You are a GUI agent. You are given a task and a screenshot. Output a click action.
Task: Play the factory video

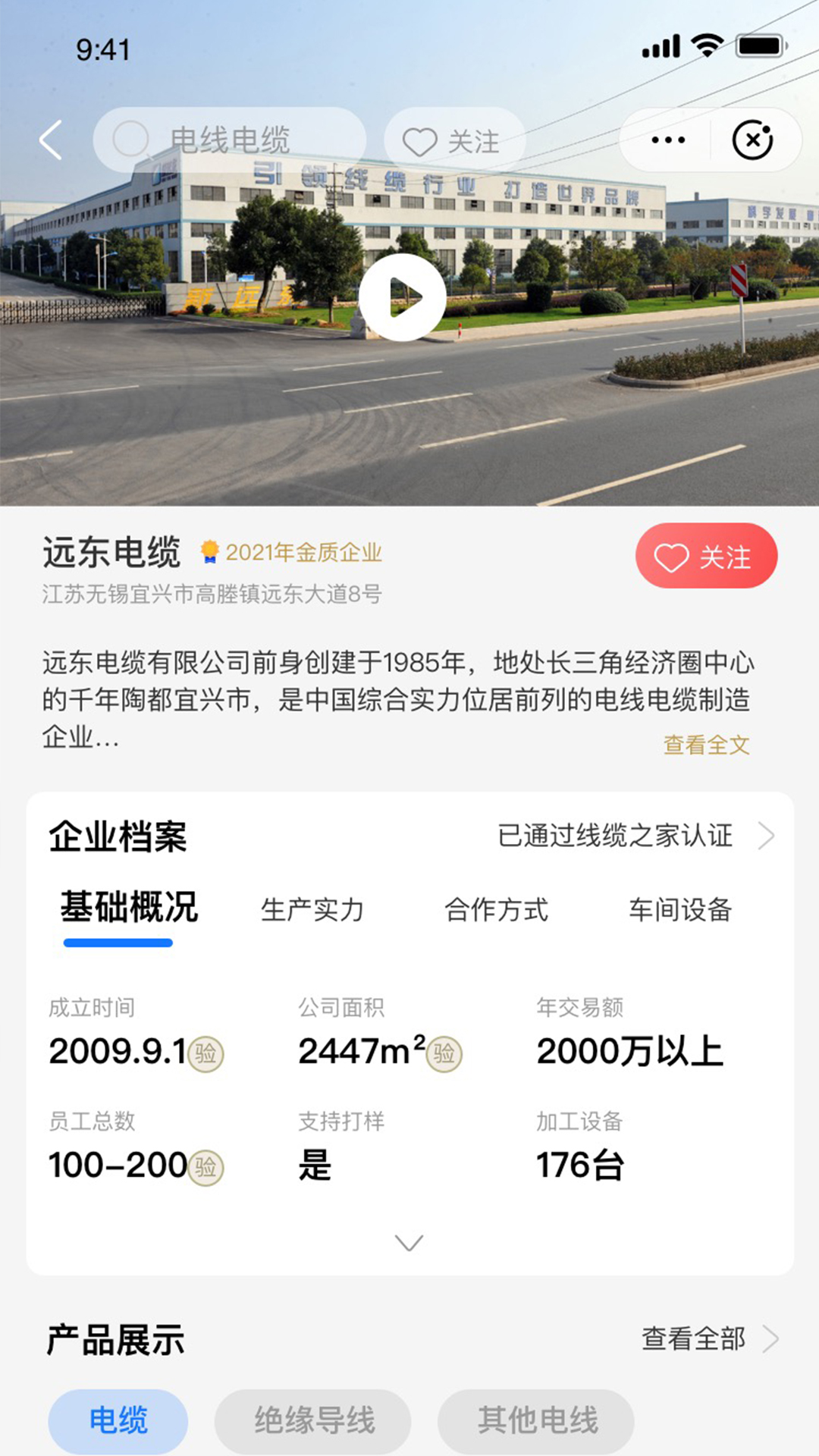pos(402,297)
